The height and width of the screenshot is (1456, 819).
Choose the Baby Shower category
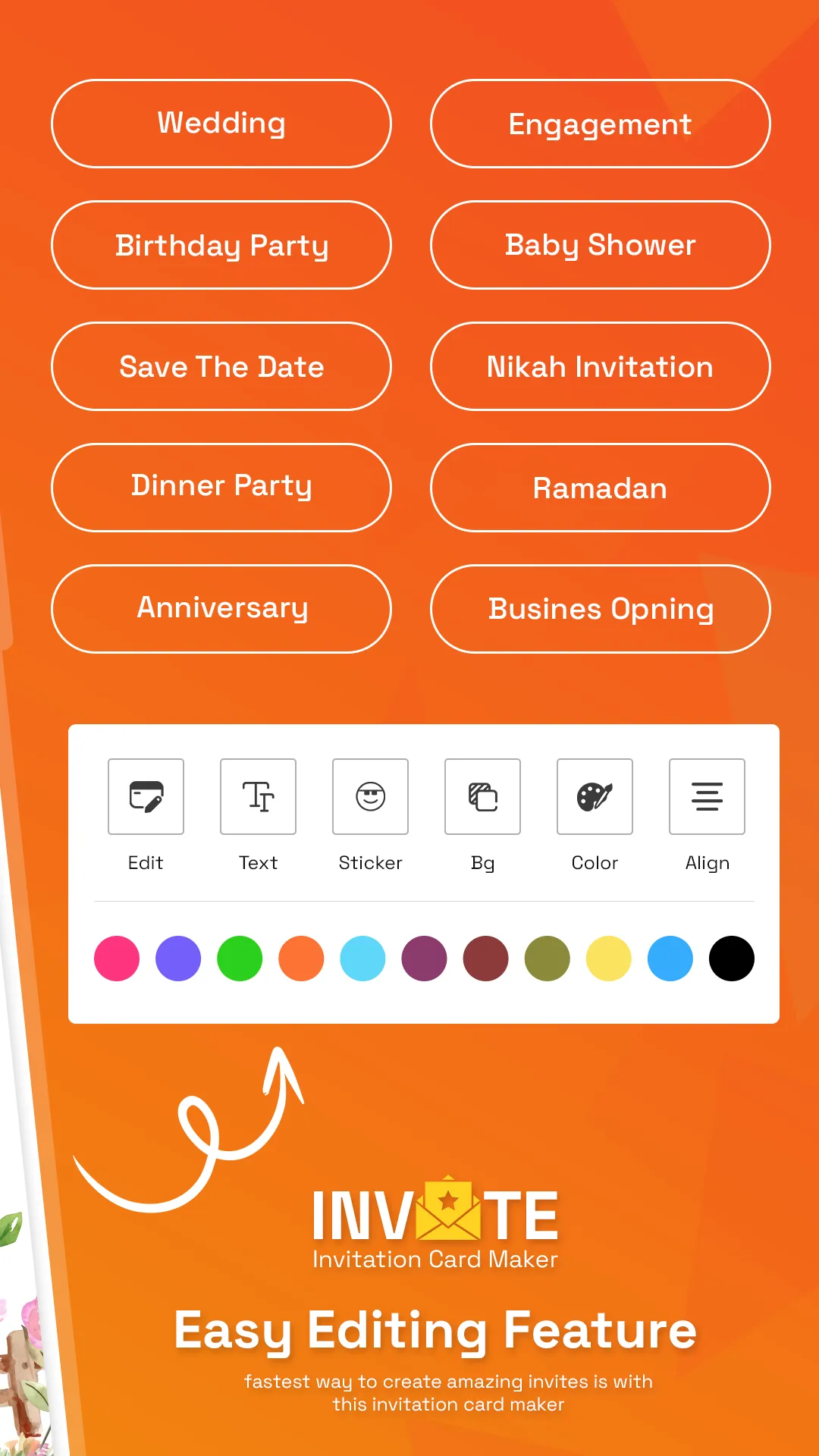coord(599,245)
